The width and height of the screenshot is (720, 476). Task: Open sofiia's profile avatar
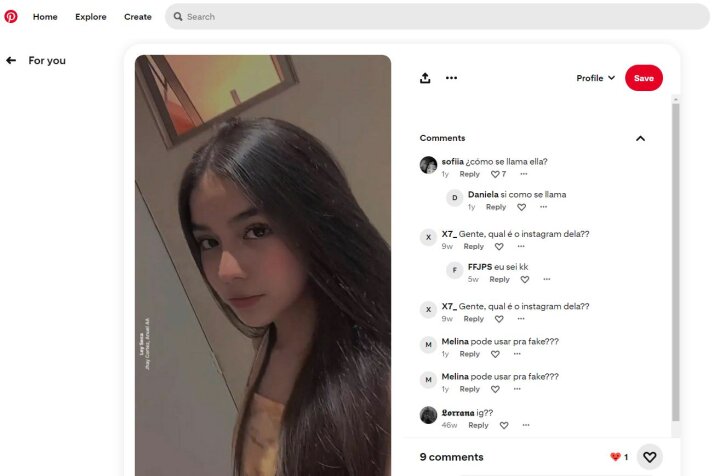[x=428, y=165]
